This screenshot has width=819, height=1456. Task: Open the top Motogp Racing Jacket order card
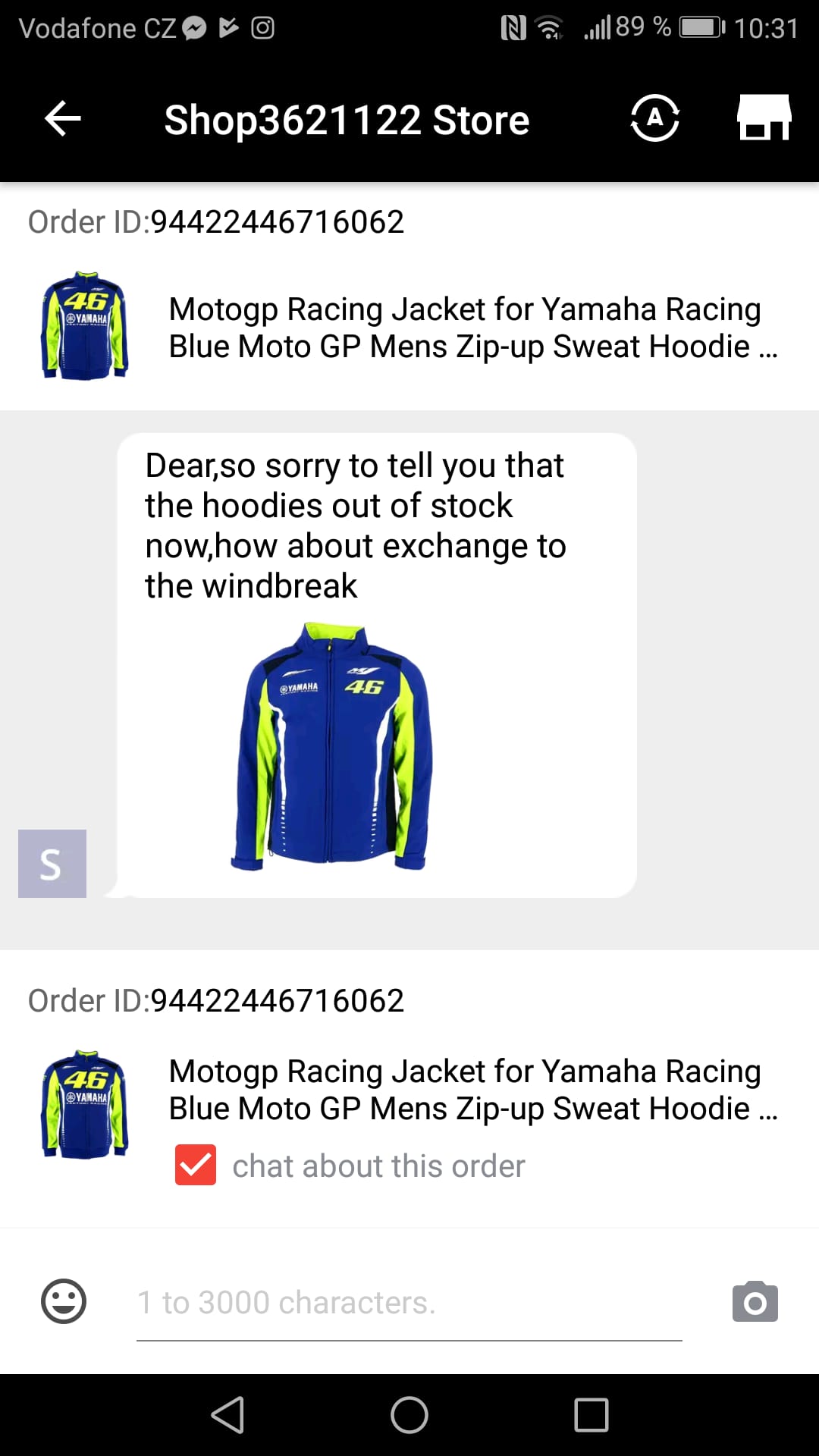pyautogui.click(x=409, y=326)
